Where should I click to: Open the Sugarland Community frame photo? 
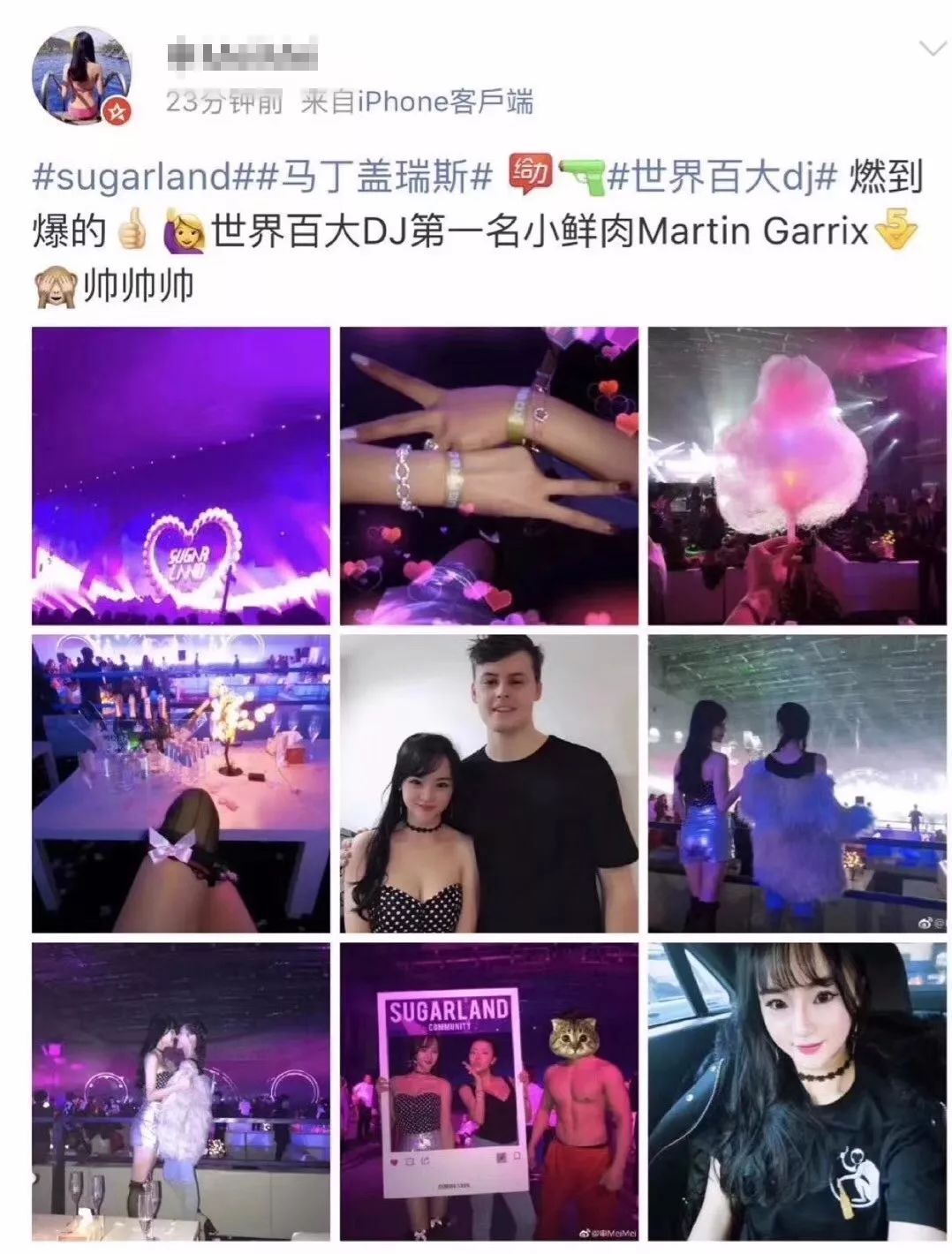(x=489, y=1092)
